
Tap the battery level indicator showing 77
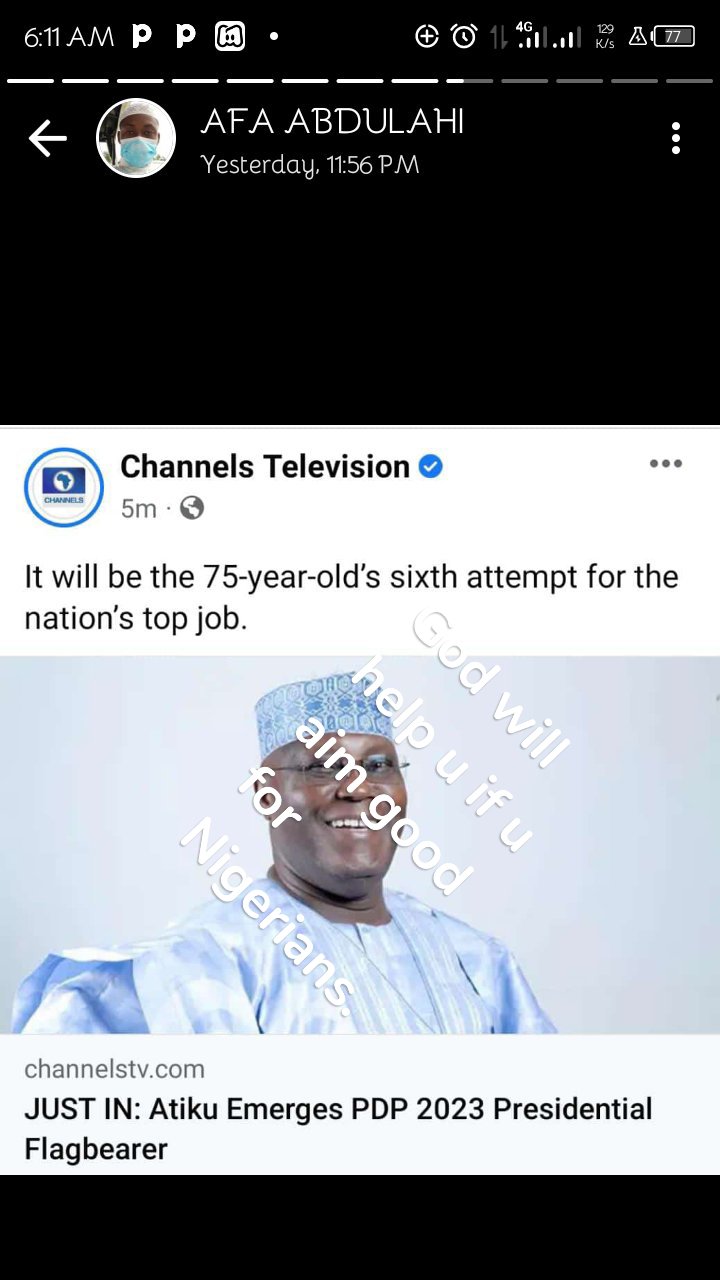click(673, 34)
